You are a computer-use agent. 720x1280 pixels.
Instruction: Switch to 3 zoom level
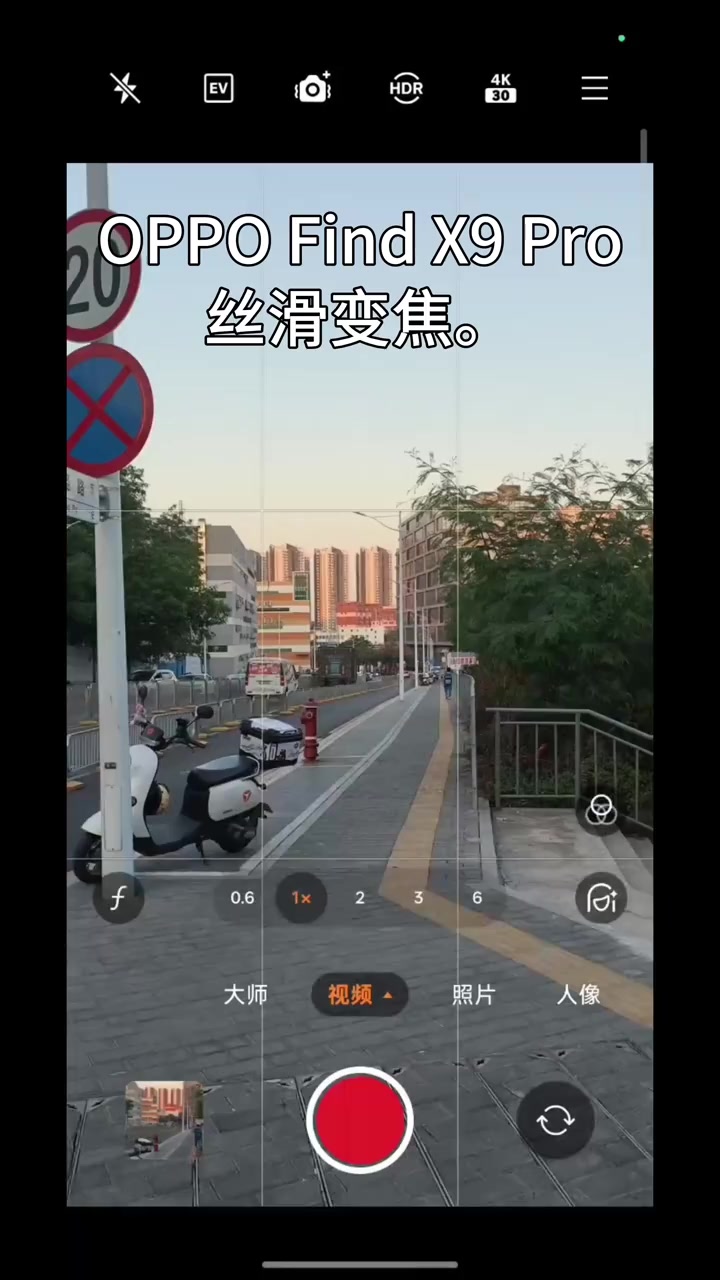tap(418, 898)
